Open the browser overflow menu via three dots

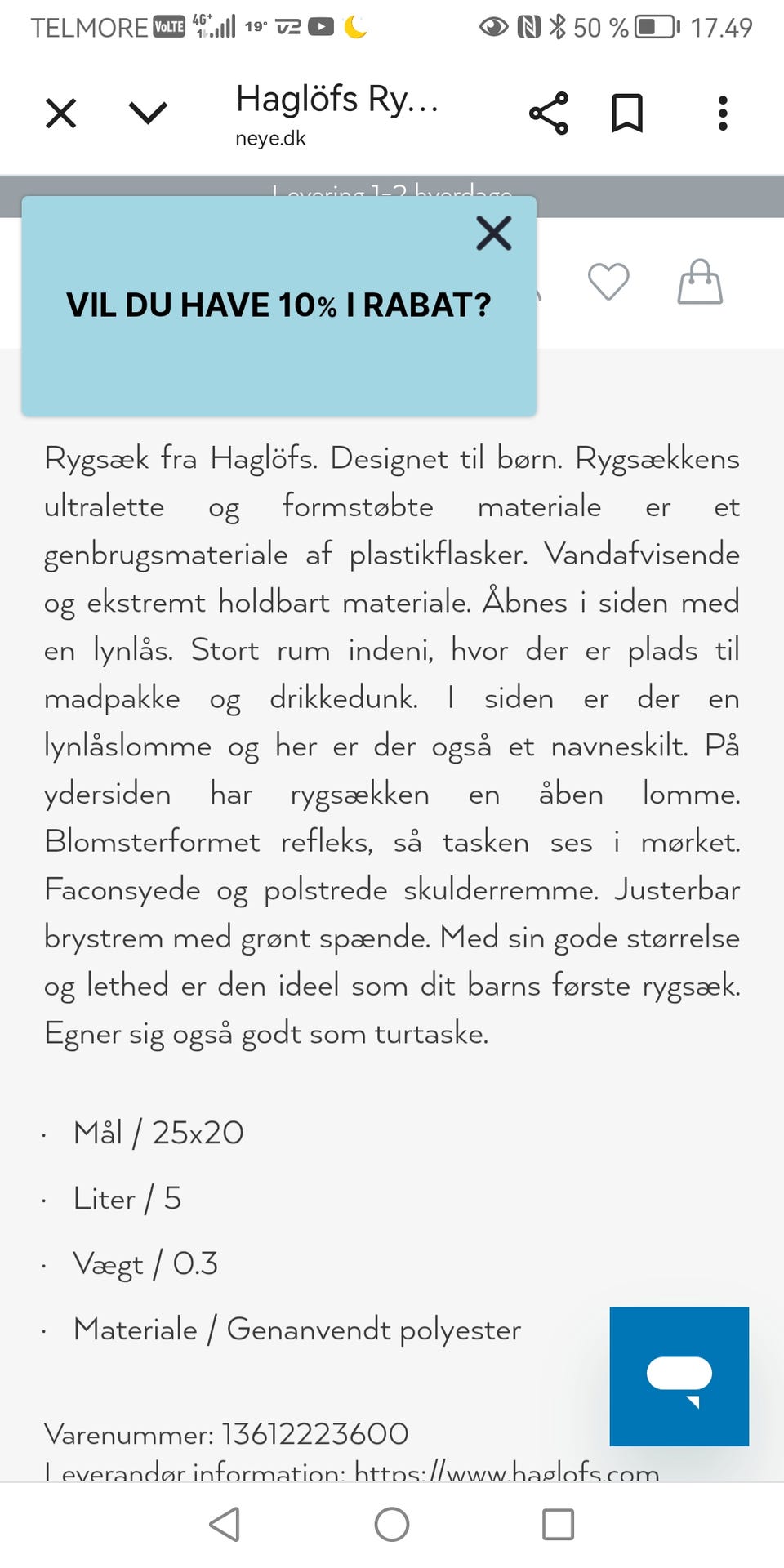click(x=722, y=113)
